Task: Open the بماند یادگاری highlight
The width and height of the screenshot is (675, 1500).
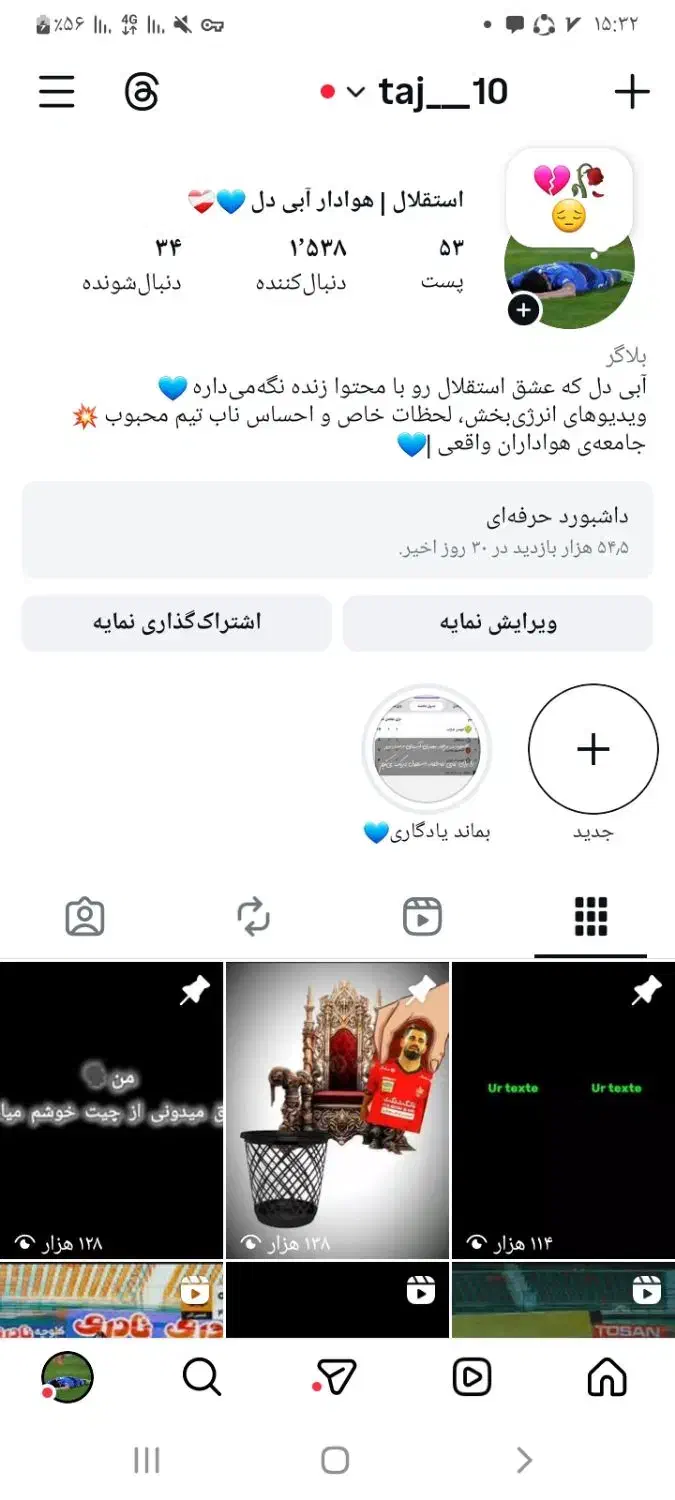Action: tap(427, 750)
